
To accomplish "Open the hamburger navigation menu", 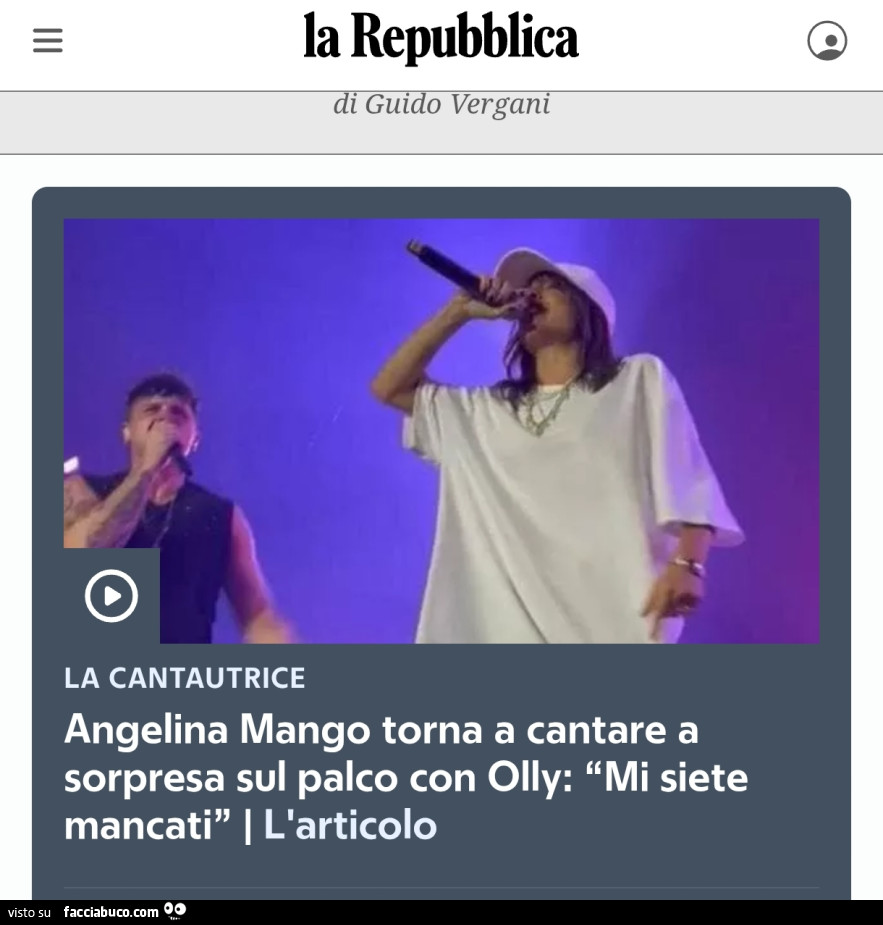I will pyautogui.click(x=48, y=41).
